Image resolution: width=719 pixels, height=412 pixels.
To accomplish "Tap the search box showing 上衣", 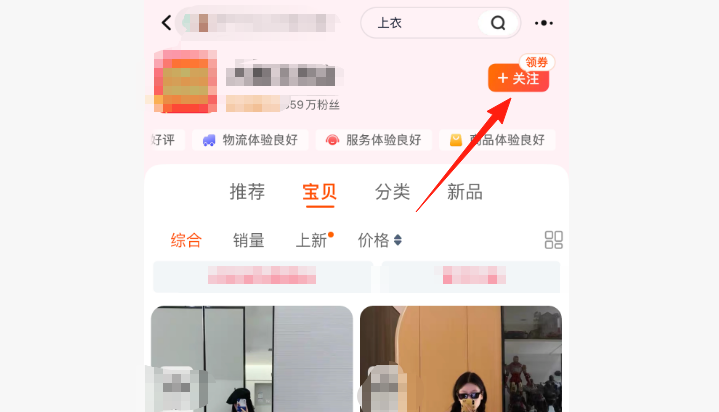I will pyautogui.click(x=430, y=23).
